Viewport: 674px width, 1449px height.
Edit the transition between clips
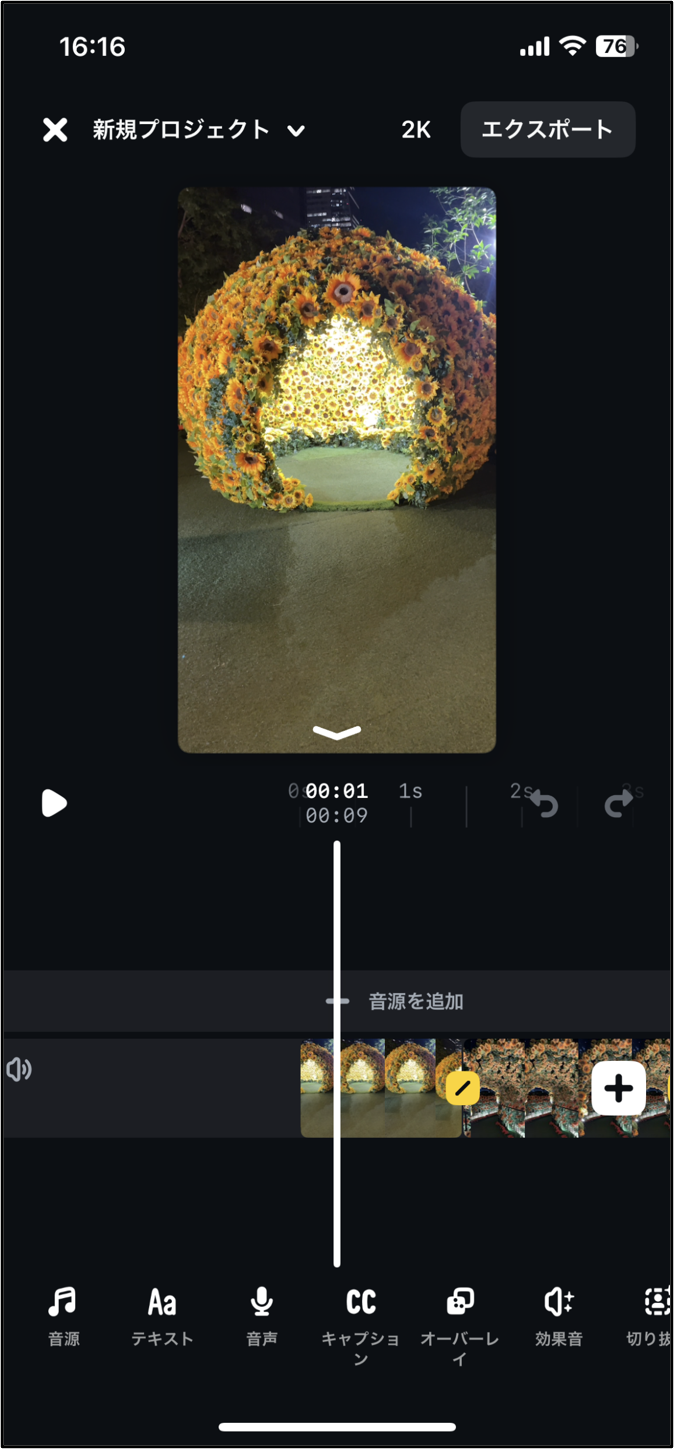462,1088
